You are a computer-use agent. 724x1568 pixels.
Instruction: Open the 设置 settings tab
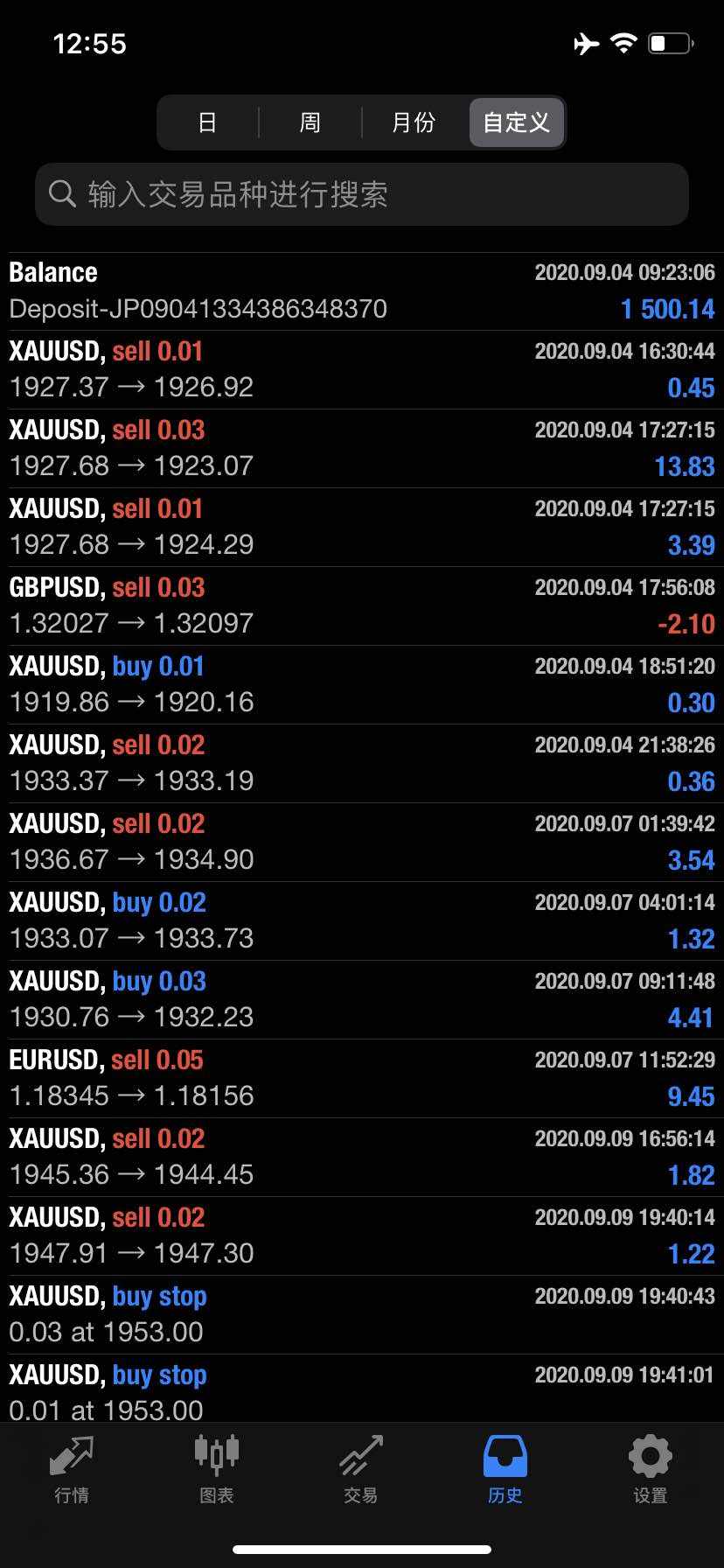[651, 1470]
